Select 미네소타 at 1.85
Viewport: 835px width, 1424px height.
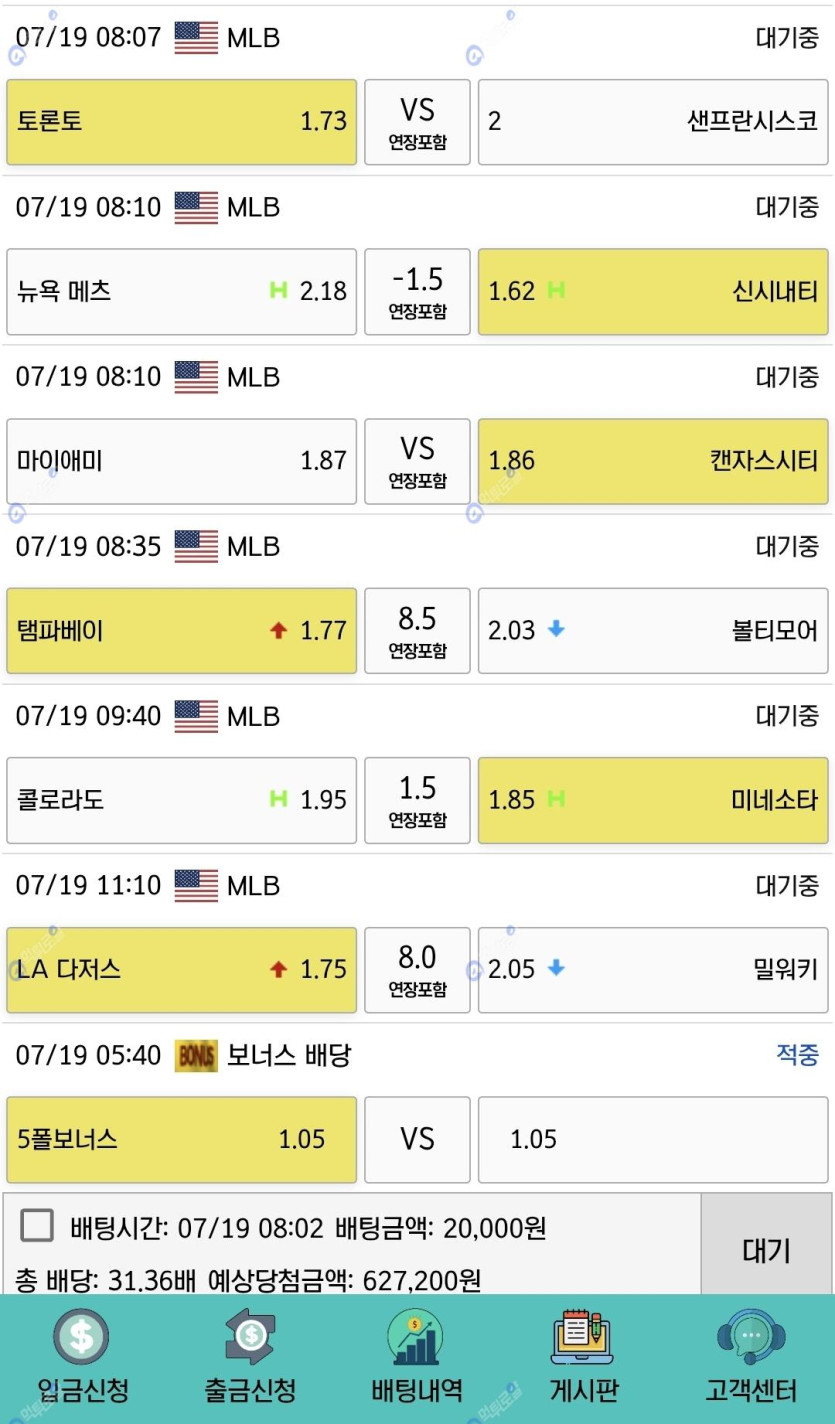(x=653, y=800)
